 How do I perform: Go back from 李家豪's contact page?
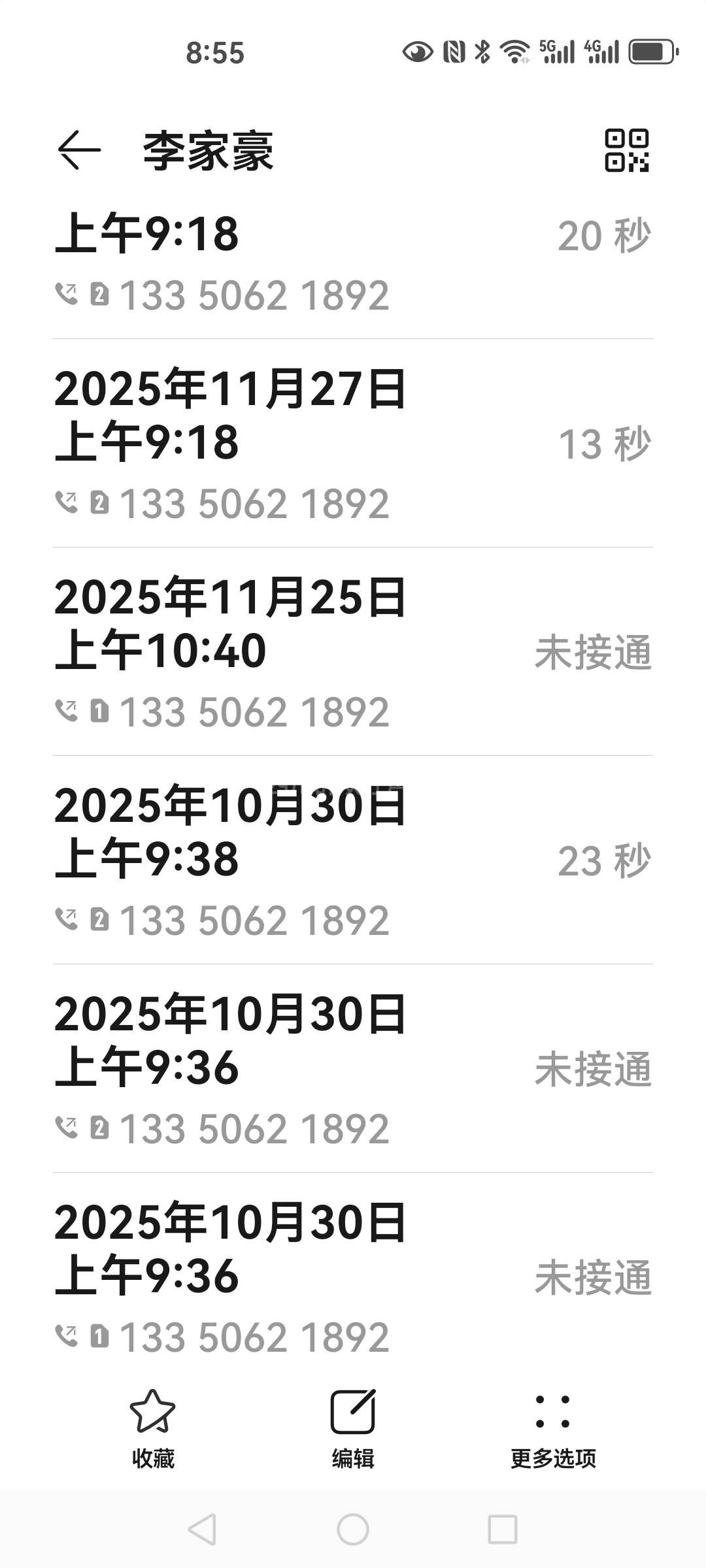coord(79,150)
